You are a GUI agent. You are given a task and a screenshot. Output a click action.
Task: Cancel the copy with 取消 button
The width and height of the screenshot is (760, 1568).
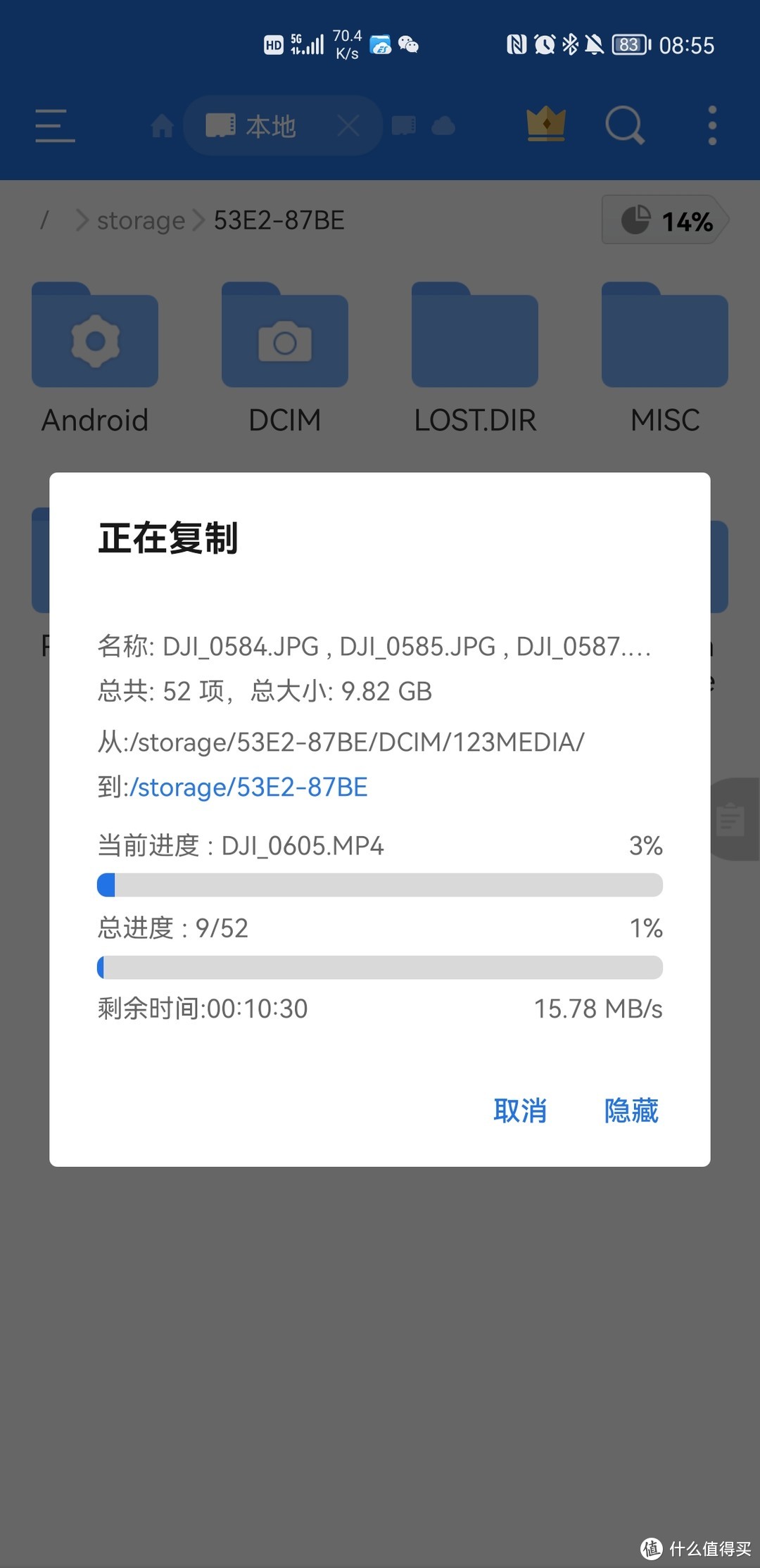(519, 1111)
